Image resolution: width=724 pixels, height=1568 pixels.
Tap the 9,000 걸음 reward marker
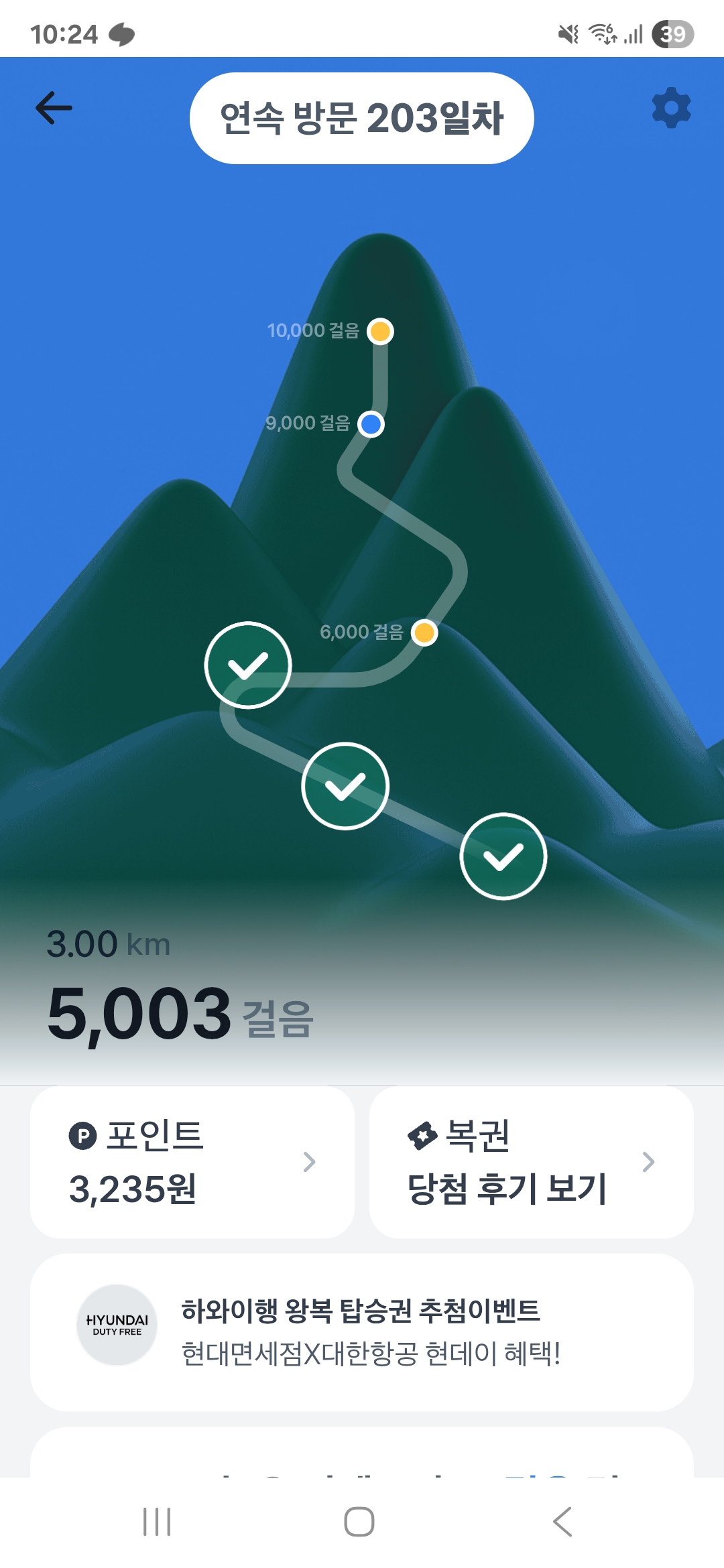[x=371, y=424]
